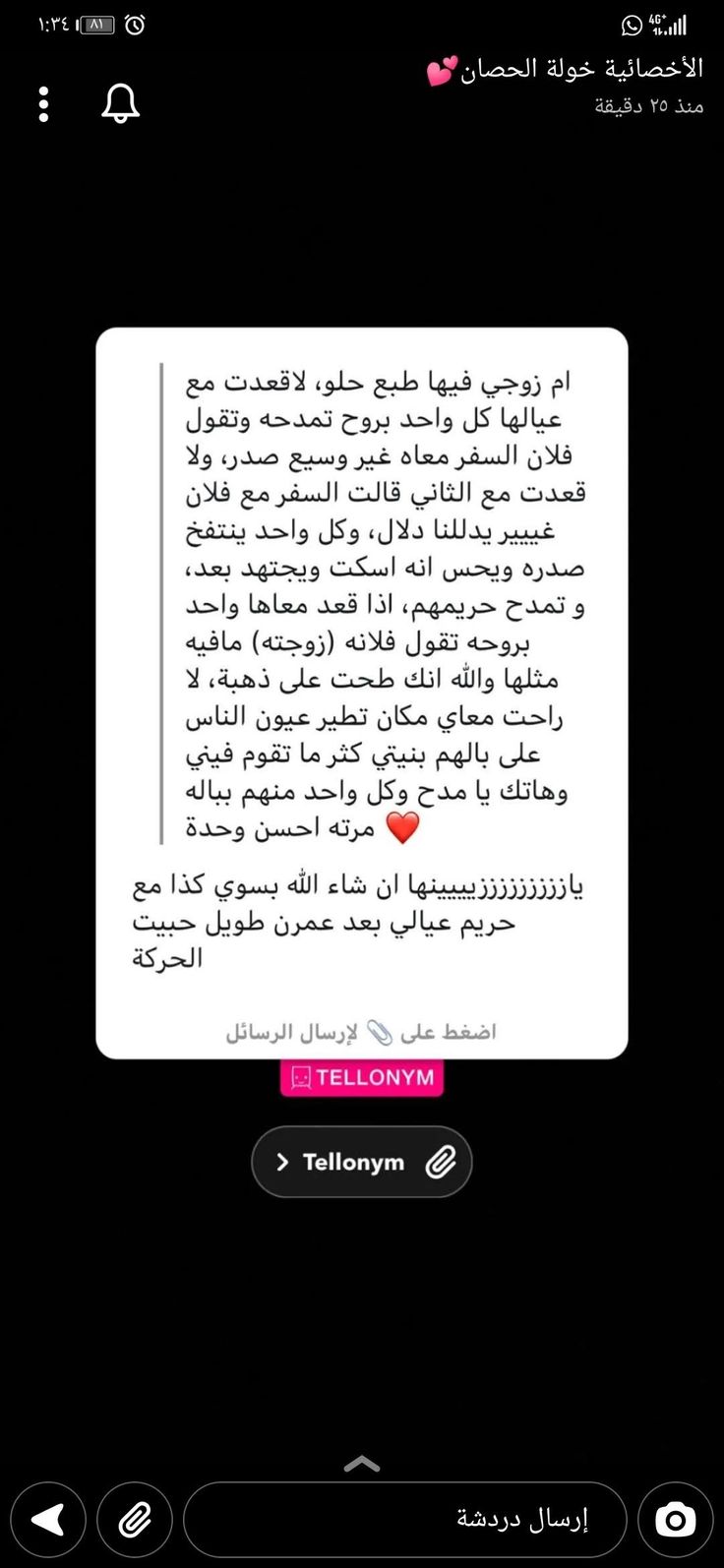
Task: Open the camera at the bottom
Action: 675,1520
